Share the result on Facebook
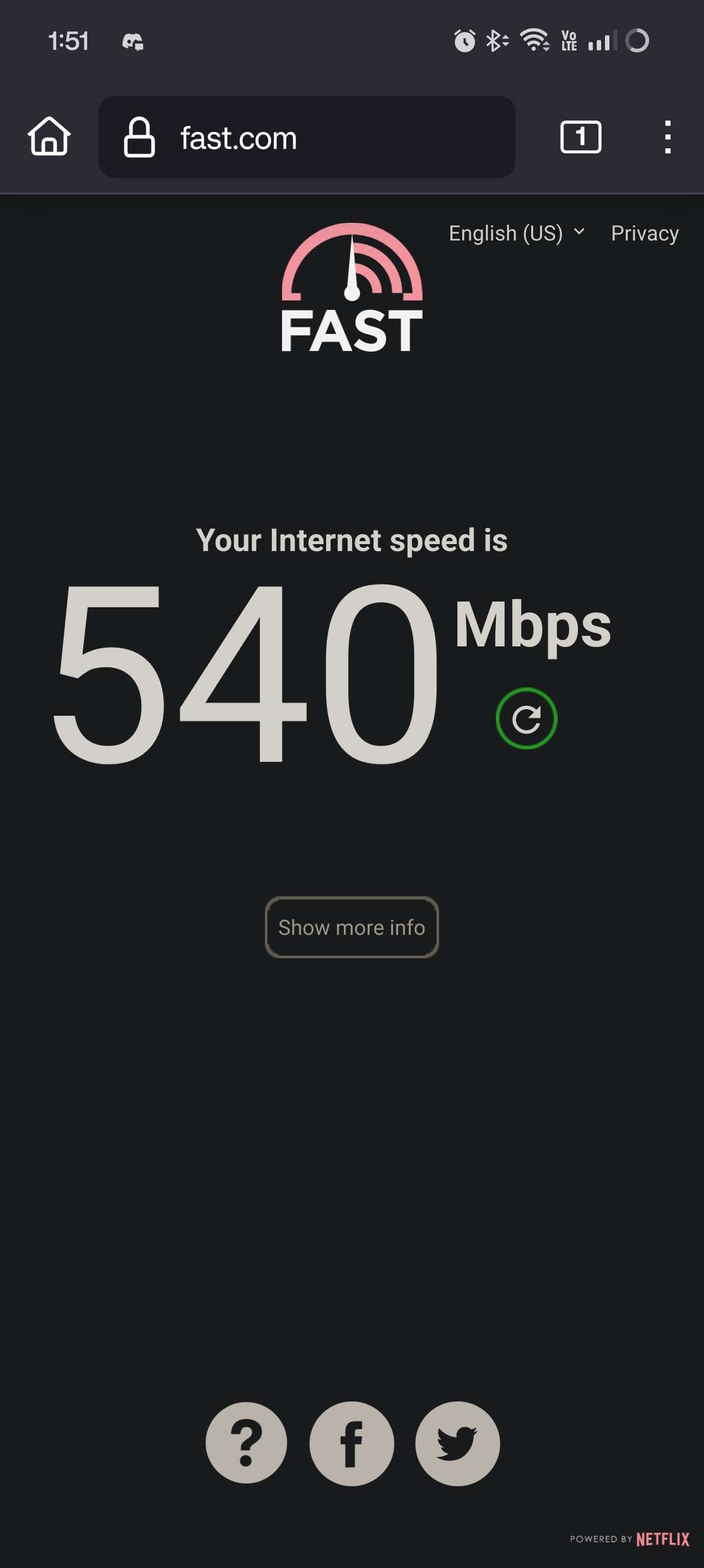 point(351,1443)
